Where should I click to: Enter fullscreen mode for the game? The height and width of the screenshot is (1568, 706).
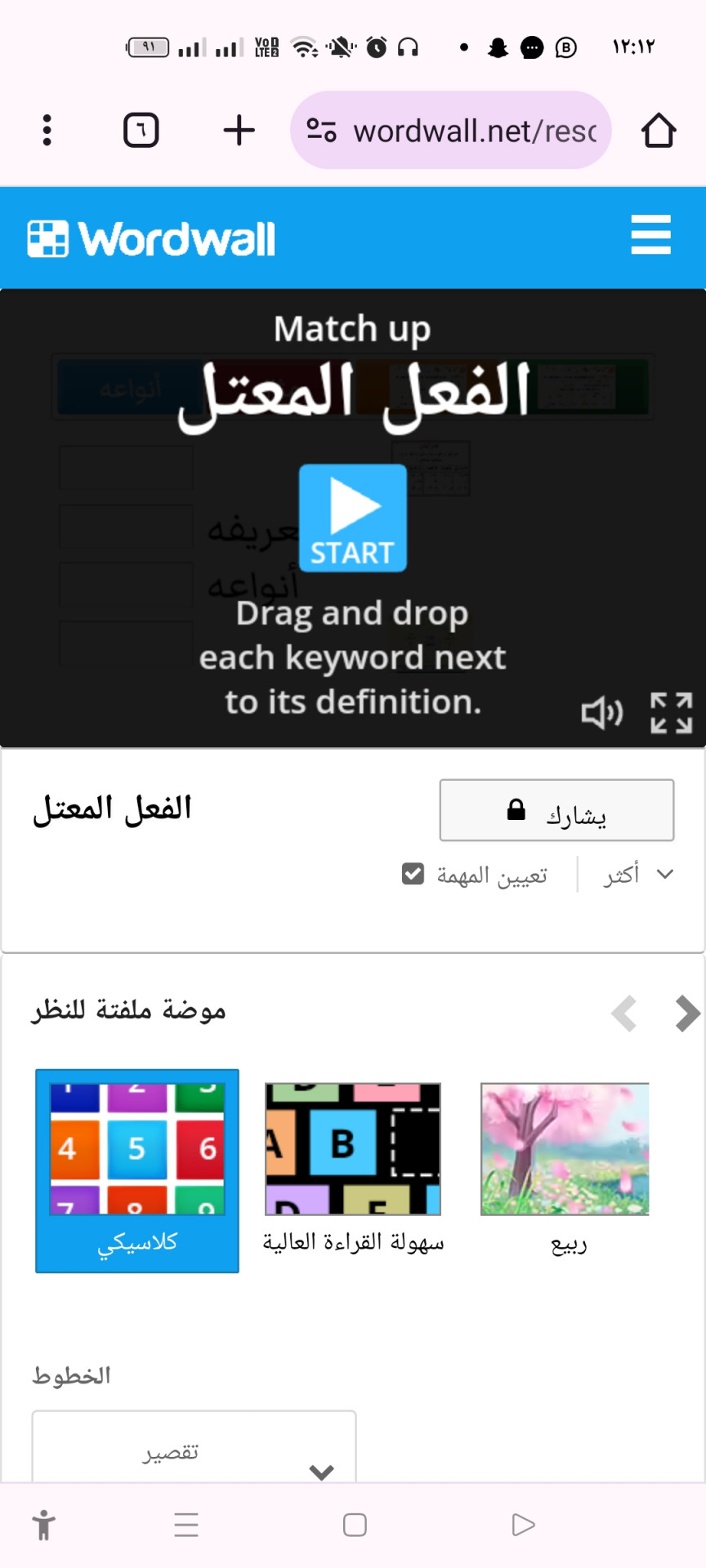coord(672,713)
